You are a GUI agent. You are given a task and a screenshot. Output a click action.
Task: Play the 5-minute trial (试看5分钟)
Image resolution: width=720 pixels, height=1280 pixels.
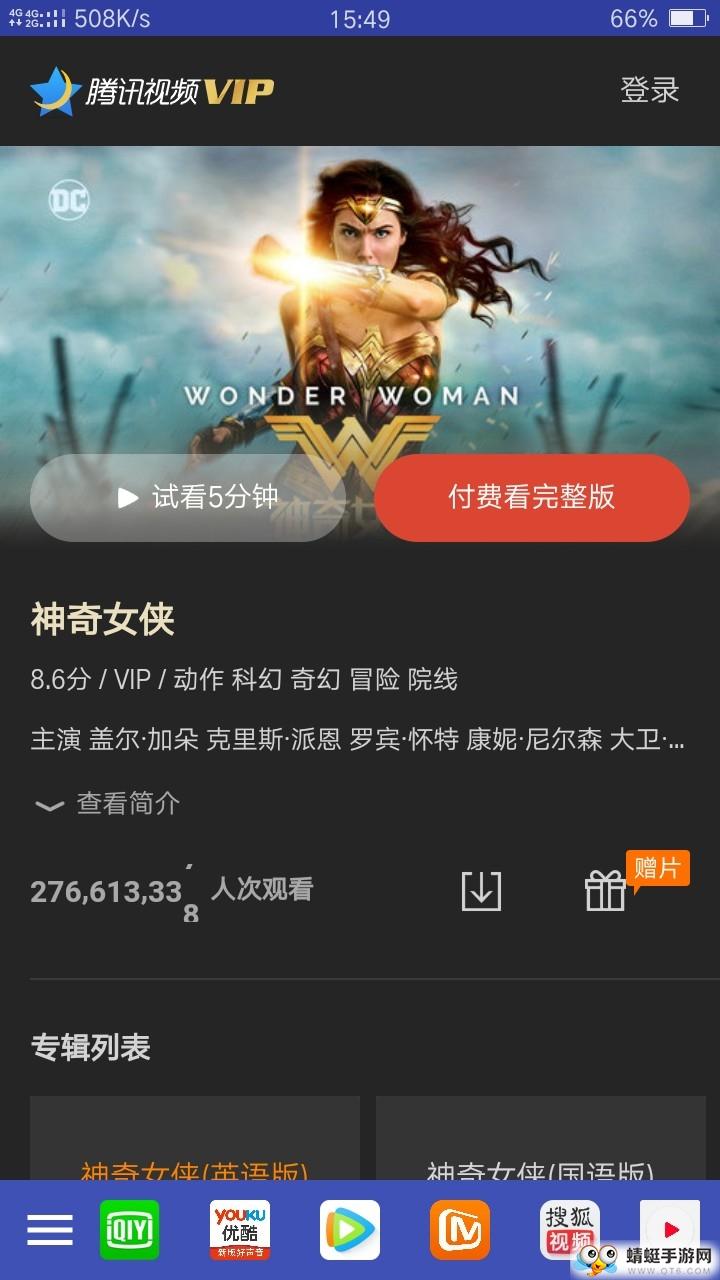click(x=187, y=497)
